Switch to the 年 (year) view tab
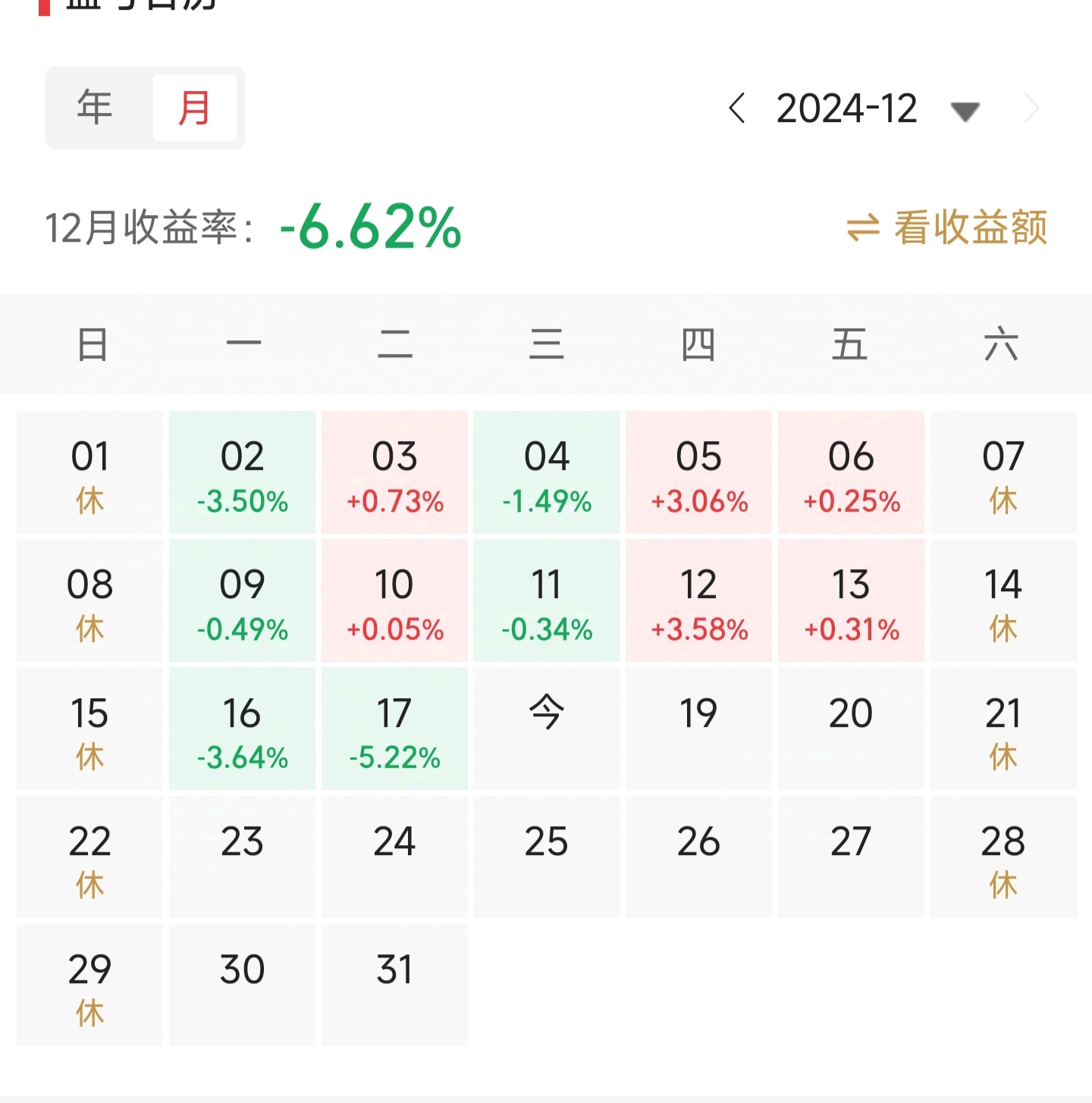This screenshot has height=1103, width=1092. [x=94, y=108]
